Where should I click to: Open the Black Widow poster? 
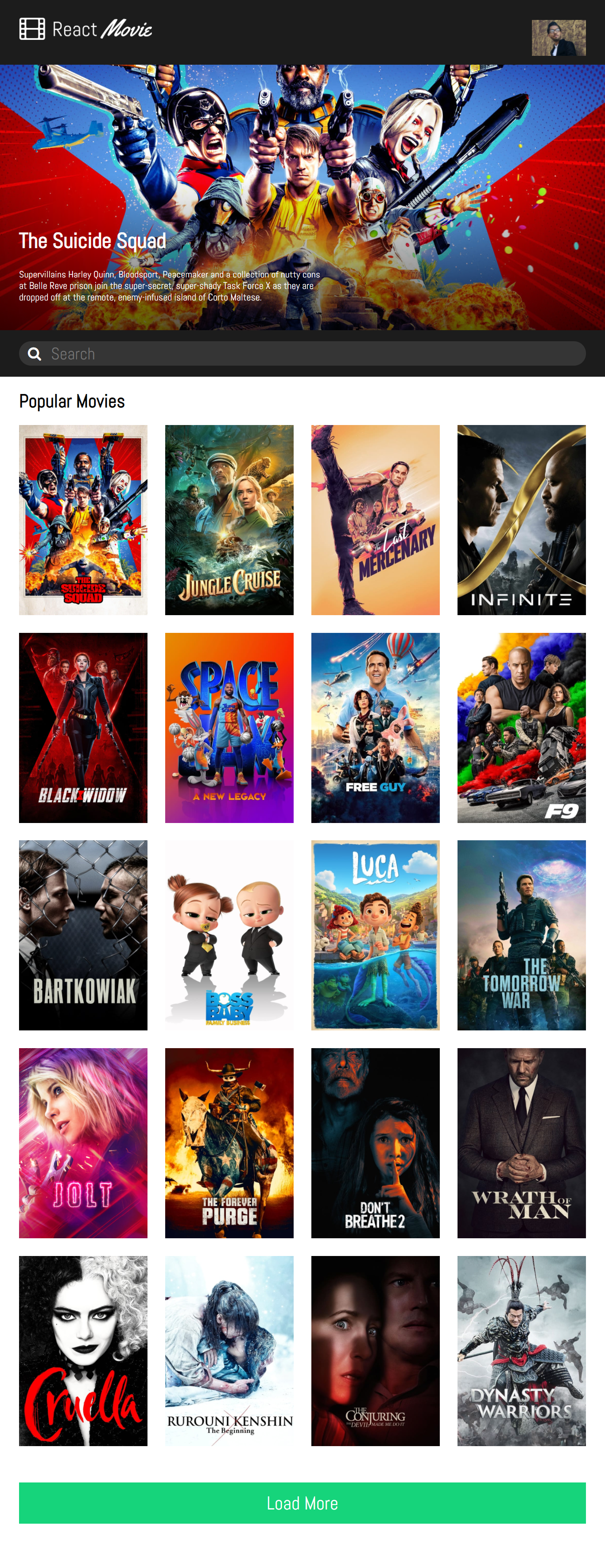click(83, 727)
